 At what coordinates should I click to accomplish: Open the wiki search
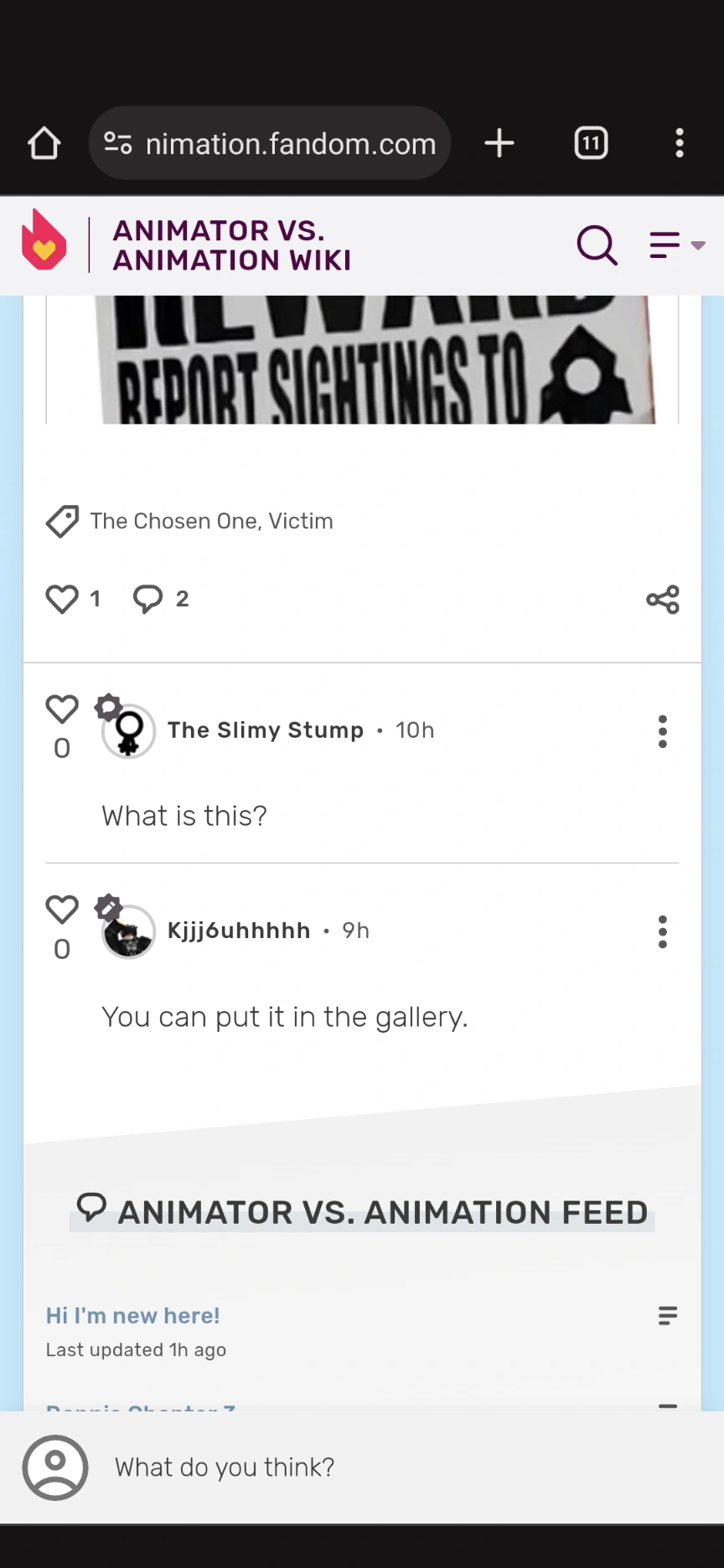pyautogui.click(x=596, y=245)
